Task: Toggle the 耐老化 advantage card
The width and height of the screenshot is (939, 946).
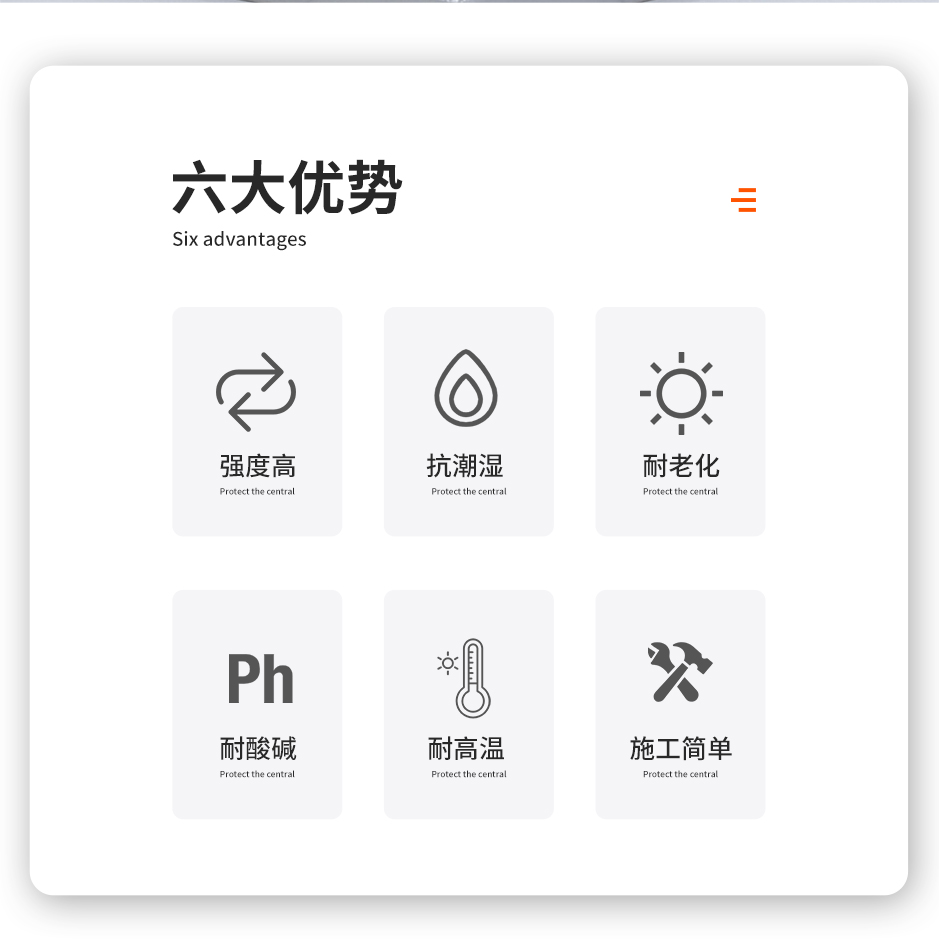Action: (x=680, y=421)
